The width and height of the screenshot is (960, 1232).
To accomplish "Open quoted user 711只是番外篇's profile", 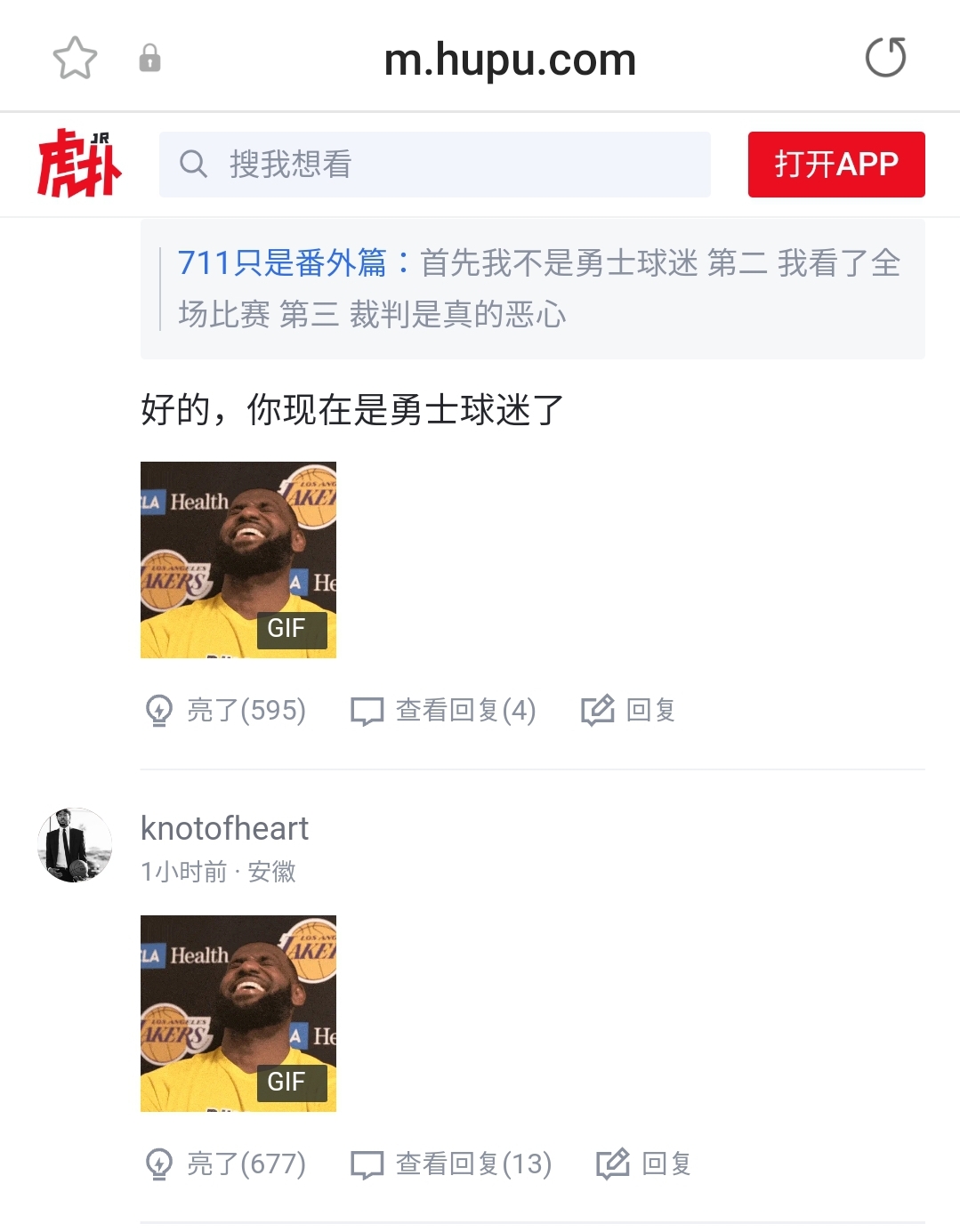I will (283, 263).
